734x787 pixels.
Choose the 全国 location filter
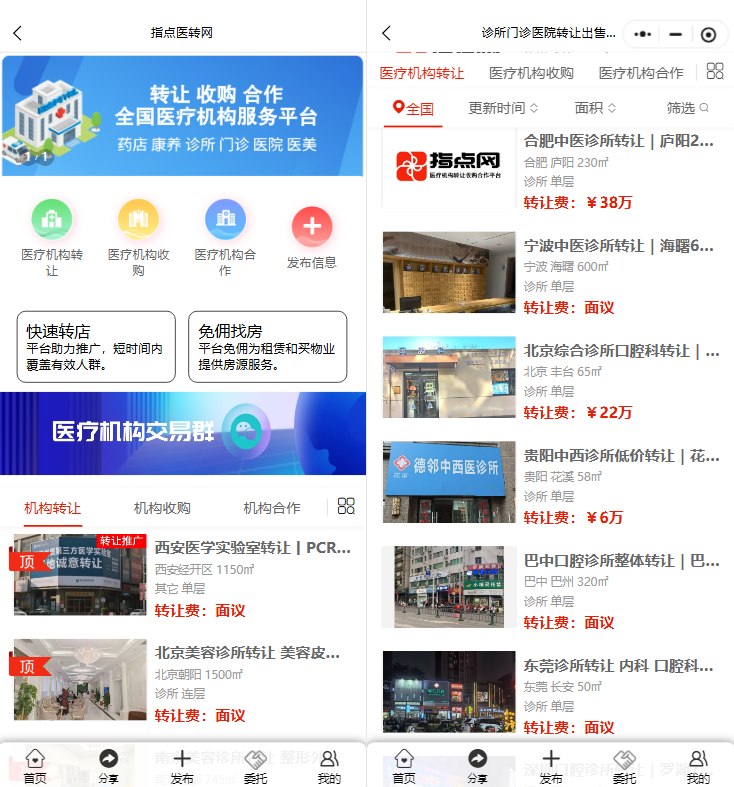[413, 108]
